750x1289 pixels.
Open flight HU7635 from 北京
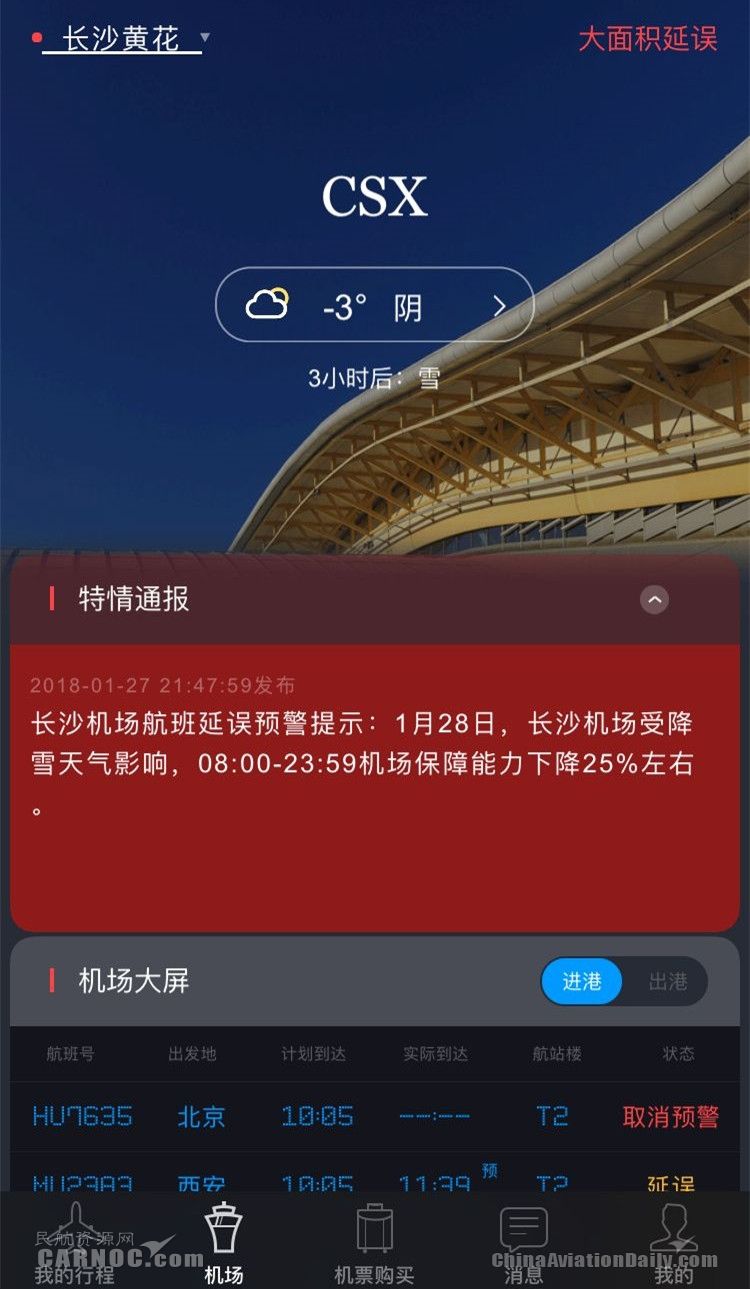375,1116
